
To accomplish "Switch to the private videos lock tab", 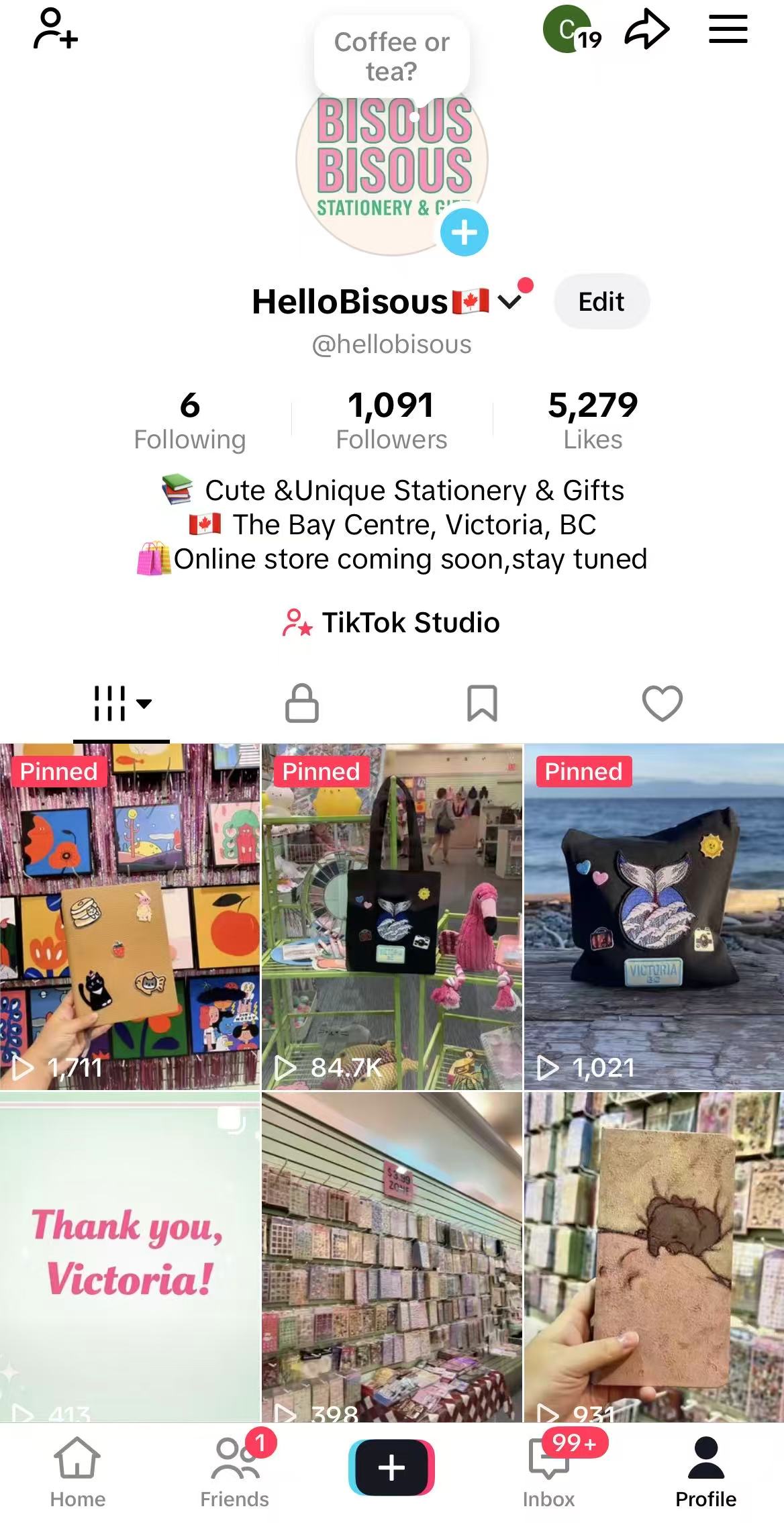I will click(301, 703).
